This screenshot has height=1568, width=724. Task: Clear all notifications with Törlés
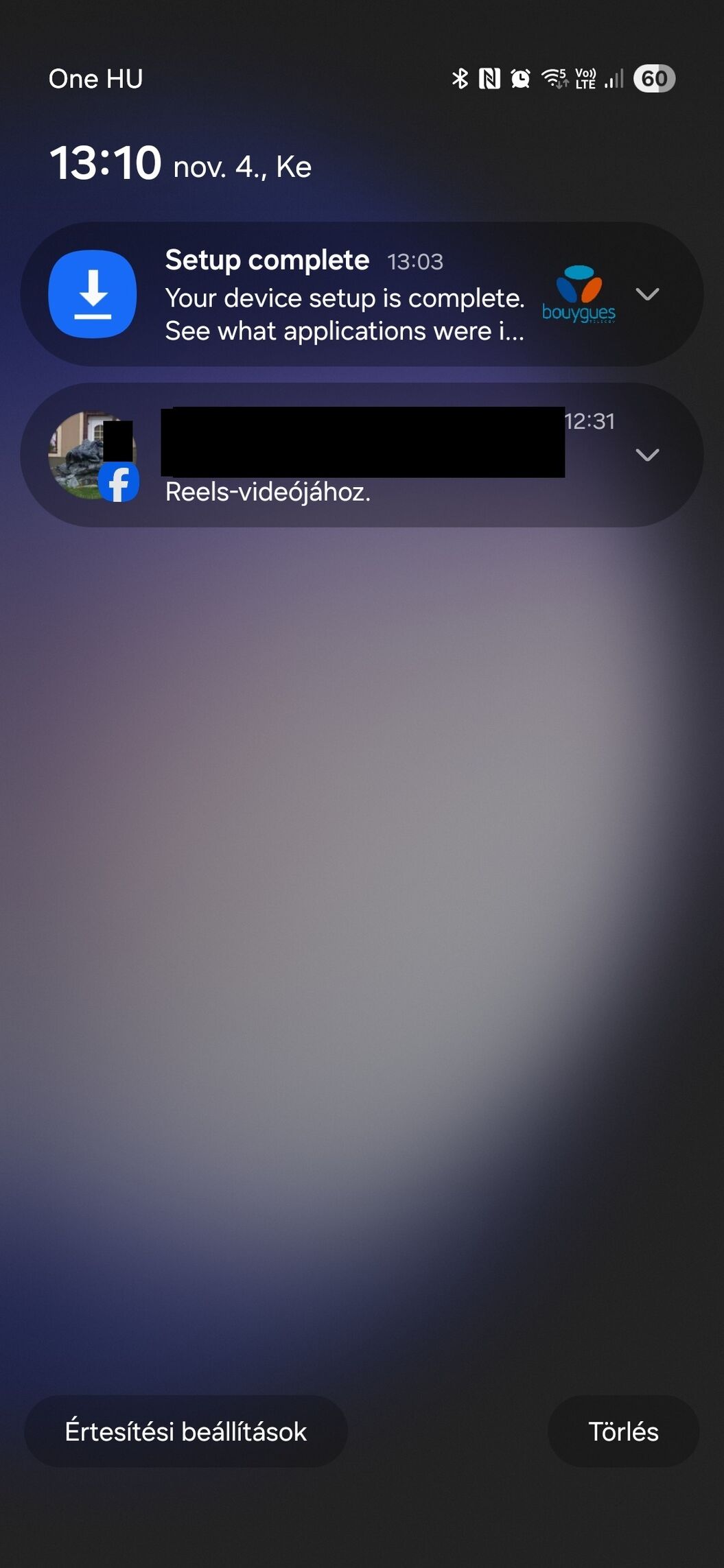click(623, 1432)
